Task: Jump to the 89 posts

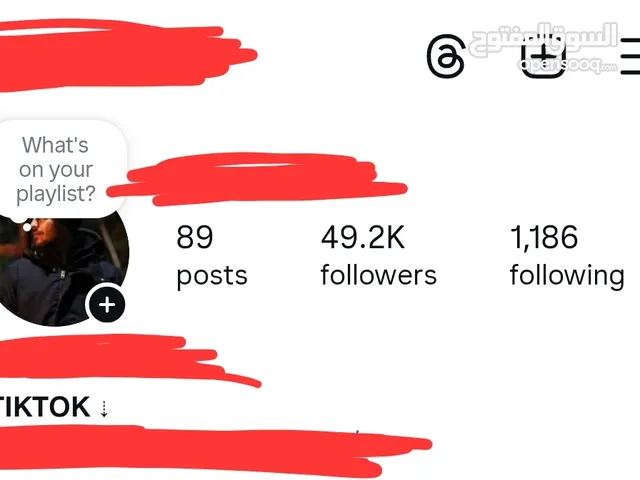Action: (x=211, y=256)
